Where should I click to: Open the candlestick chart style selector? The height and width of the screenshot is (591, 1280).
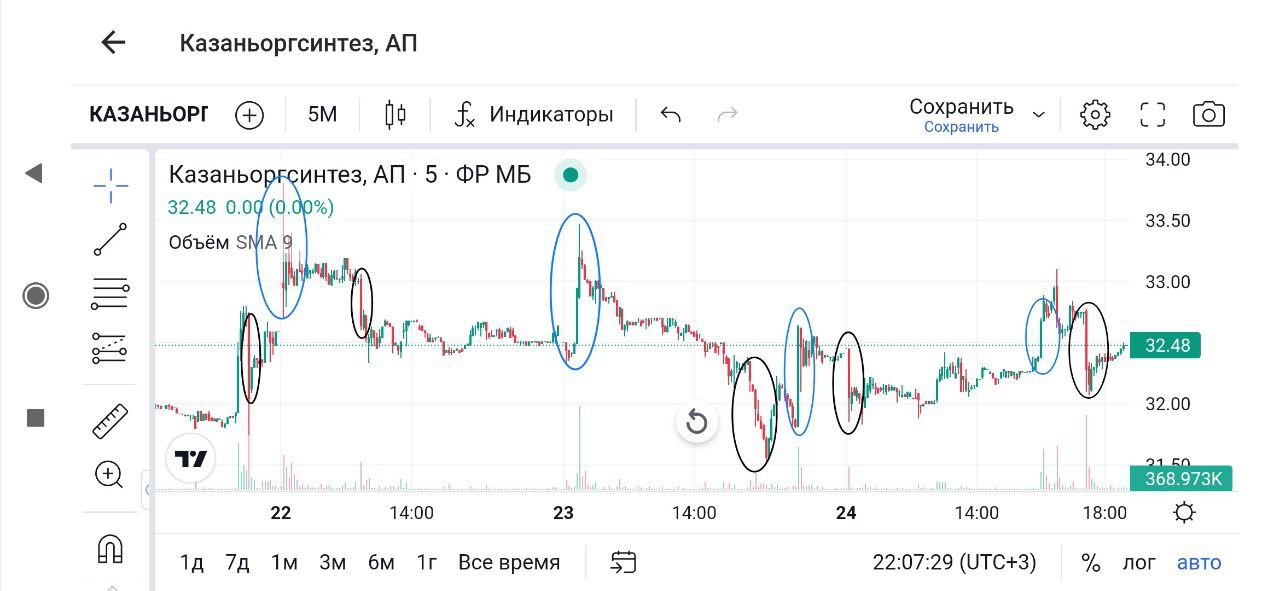(395, 114)
